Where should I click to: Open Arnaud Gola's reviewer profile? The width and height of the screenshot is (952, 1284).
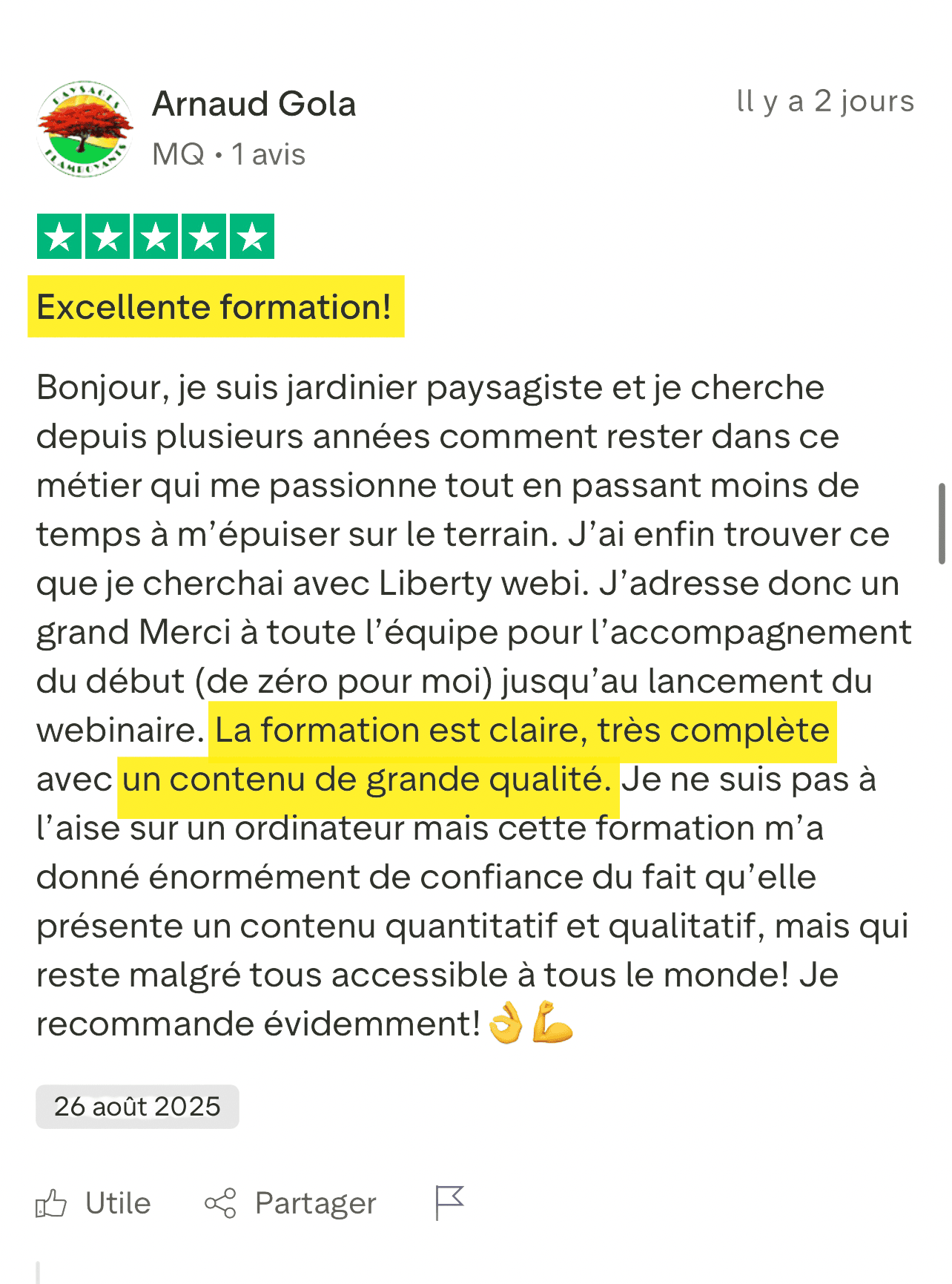click(x=254, y=104)
